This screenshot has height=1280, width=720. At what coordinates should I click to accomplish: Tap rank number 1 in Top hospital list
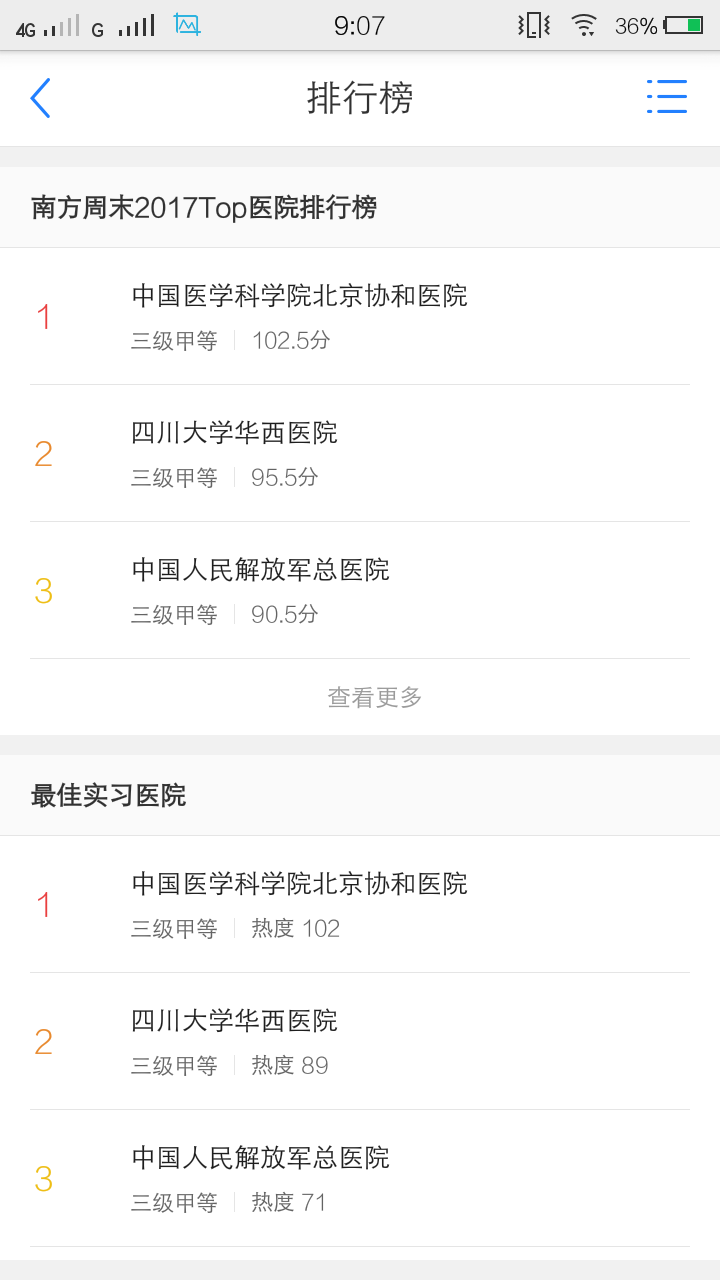(x=44, y=317)
